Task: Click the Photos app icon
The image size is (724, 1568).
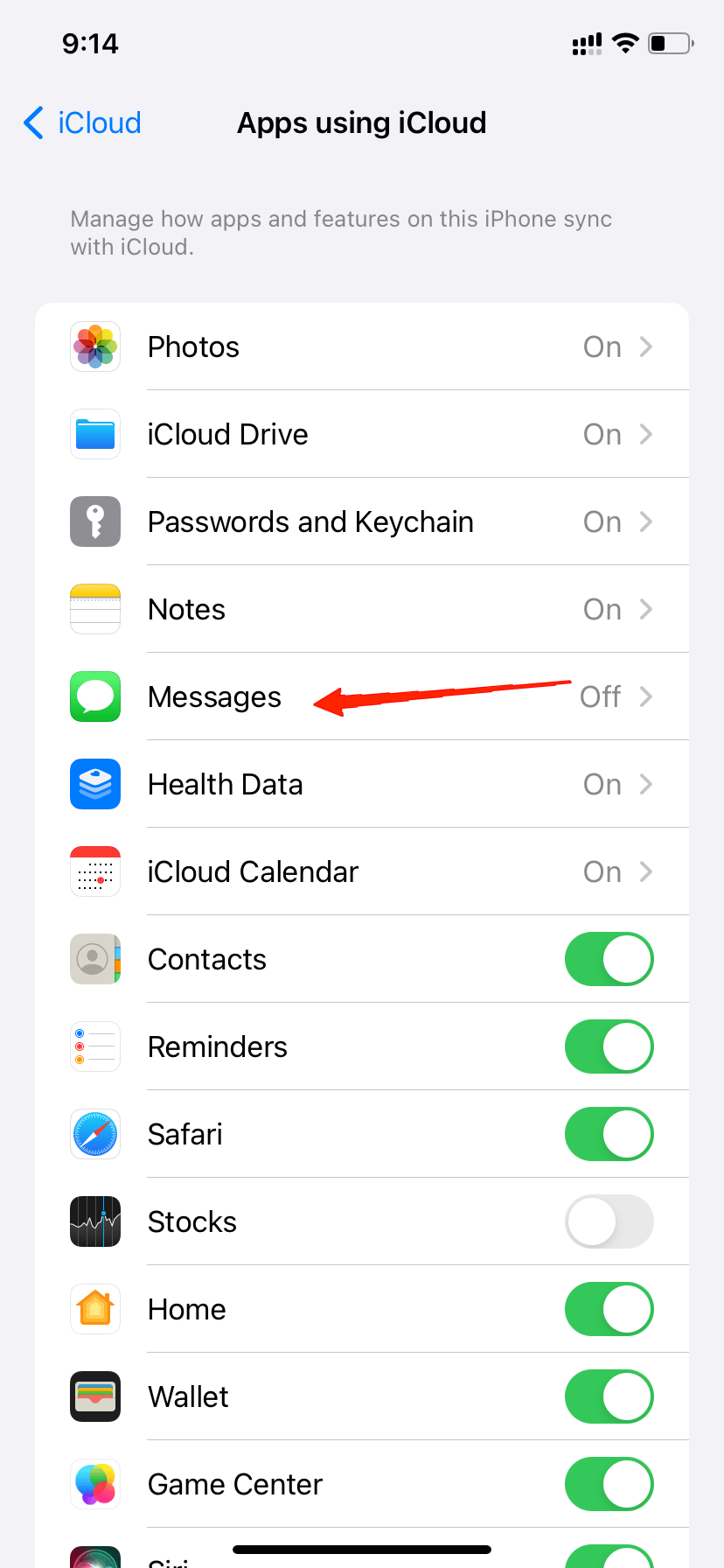Action: pos(94,346)
